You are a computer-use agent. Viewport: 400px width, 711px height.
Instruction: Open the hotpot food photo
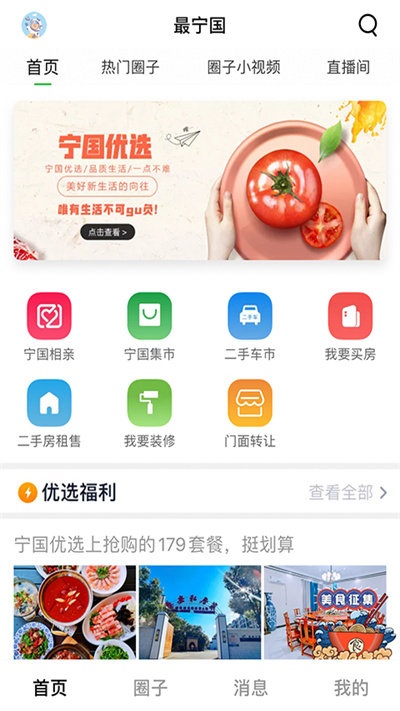point(75,612)
